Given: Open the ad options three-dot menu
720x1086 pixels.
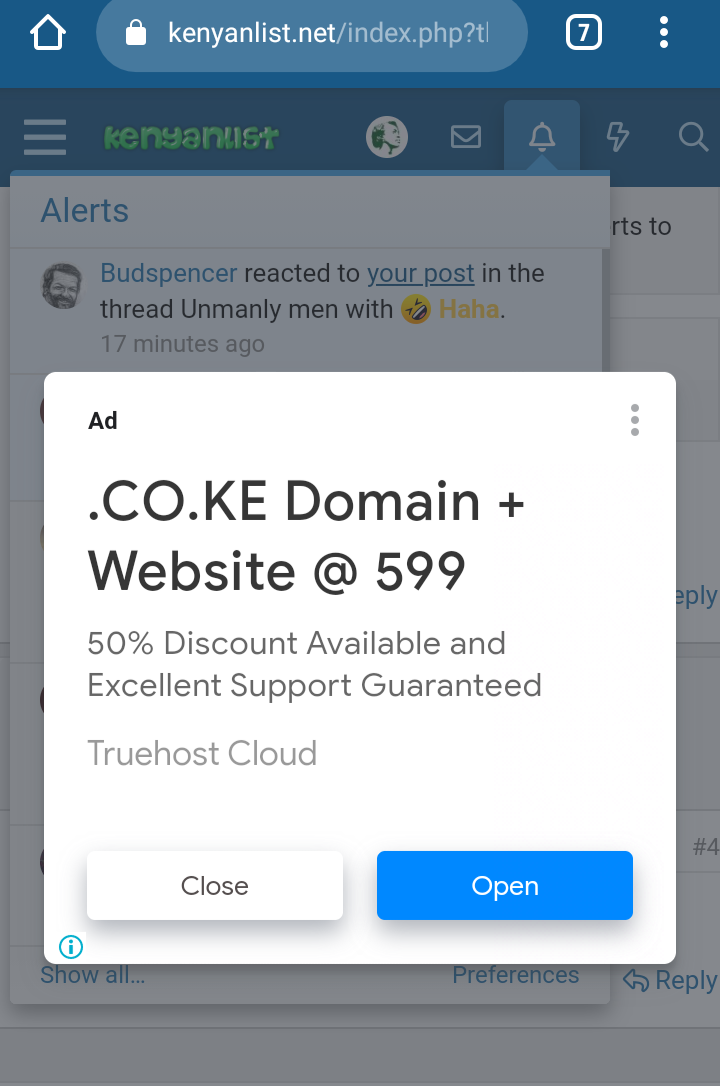Looking at the screenshot, I should coord(634,420).
